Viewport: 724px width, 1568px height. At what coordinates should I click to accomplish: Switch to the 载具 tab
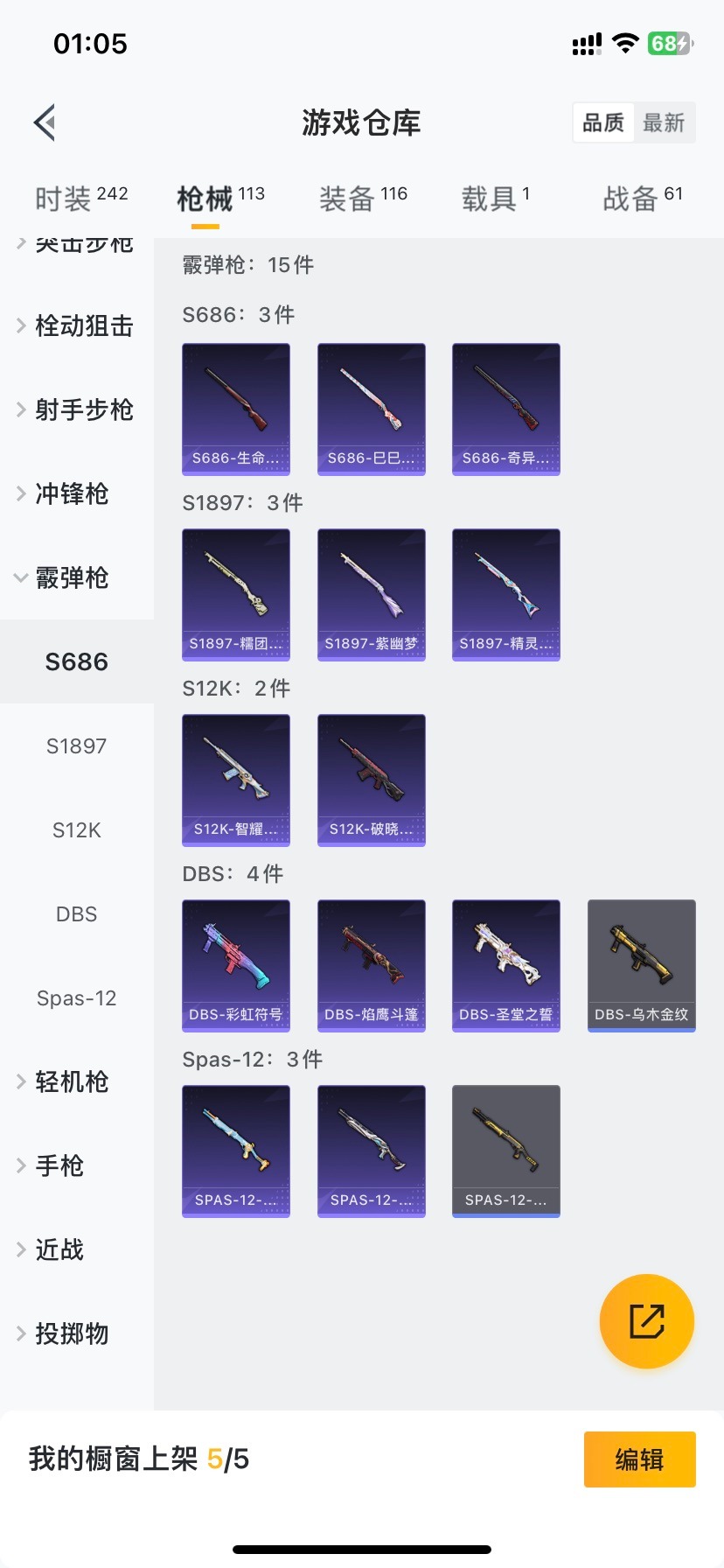point(495,199)
